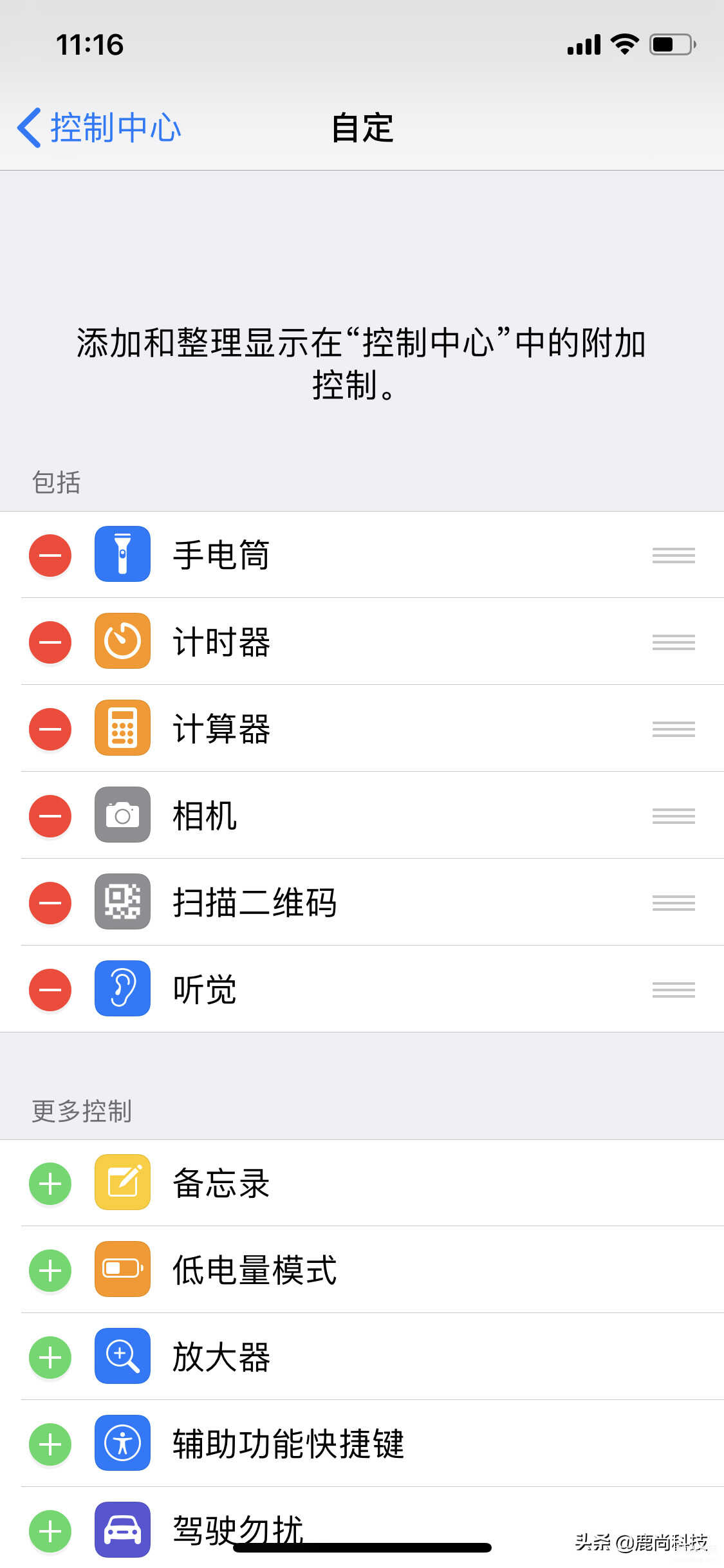724x1568 pixels.
Task: Add 放大器 to included controls
Action: (x=50, y=1357)
